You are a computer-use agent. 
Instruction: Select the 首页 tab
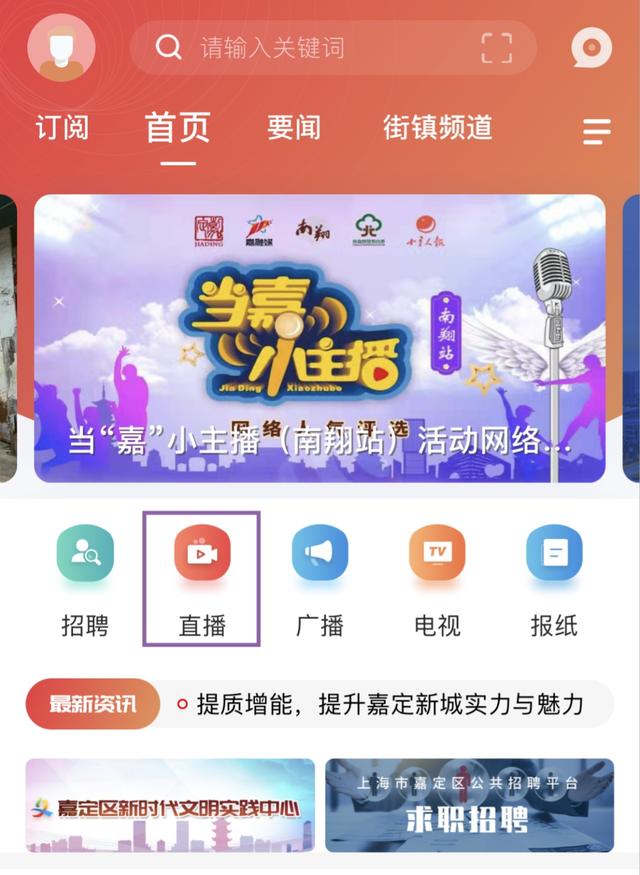[x=178, y=128]
